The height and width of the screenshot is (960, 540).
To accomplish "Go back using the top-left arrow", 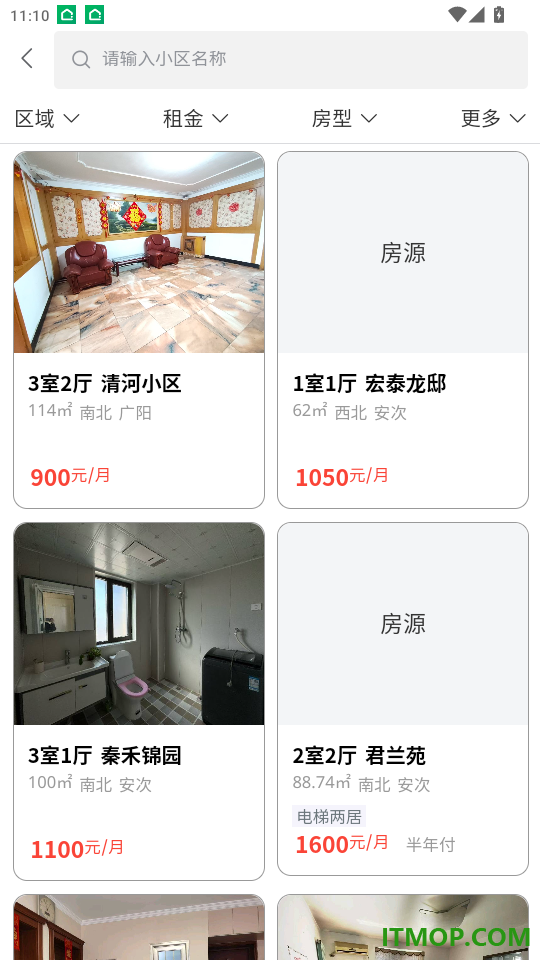I will point(27,59).
